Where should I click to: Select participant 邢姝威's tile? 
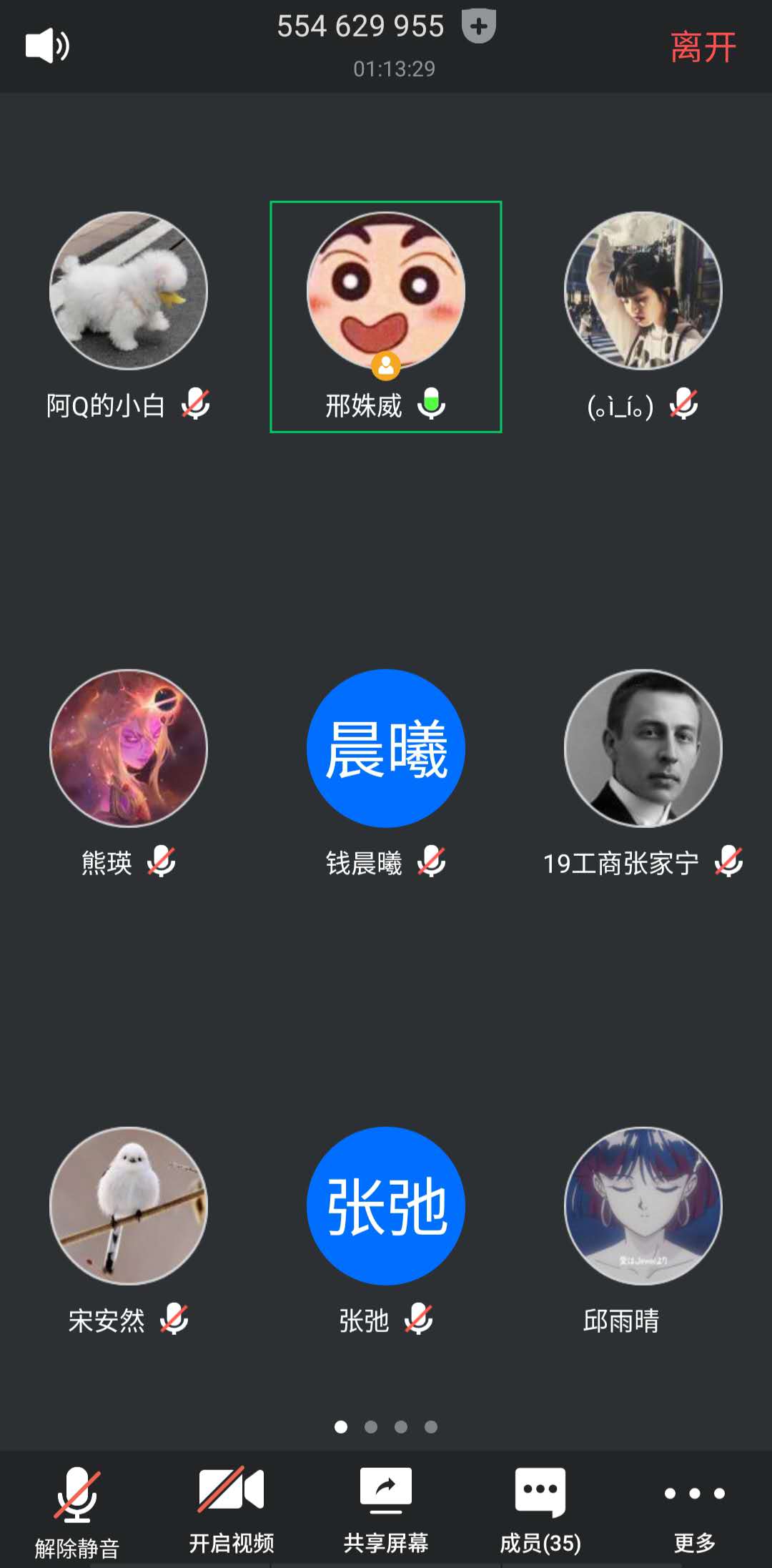386,317
